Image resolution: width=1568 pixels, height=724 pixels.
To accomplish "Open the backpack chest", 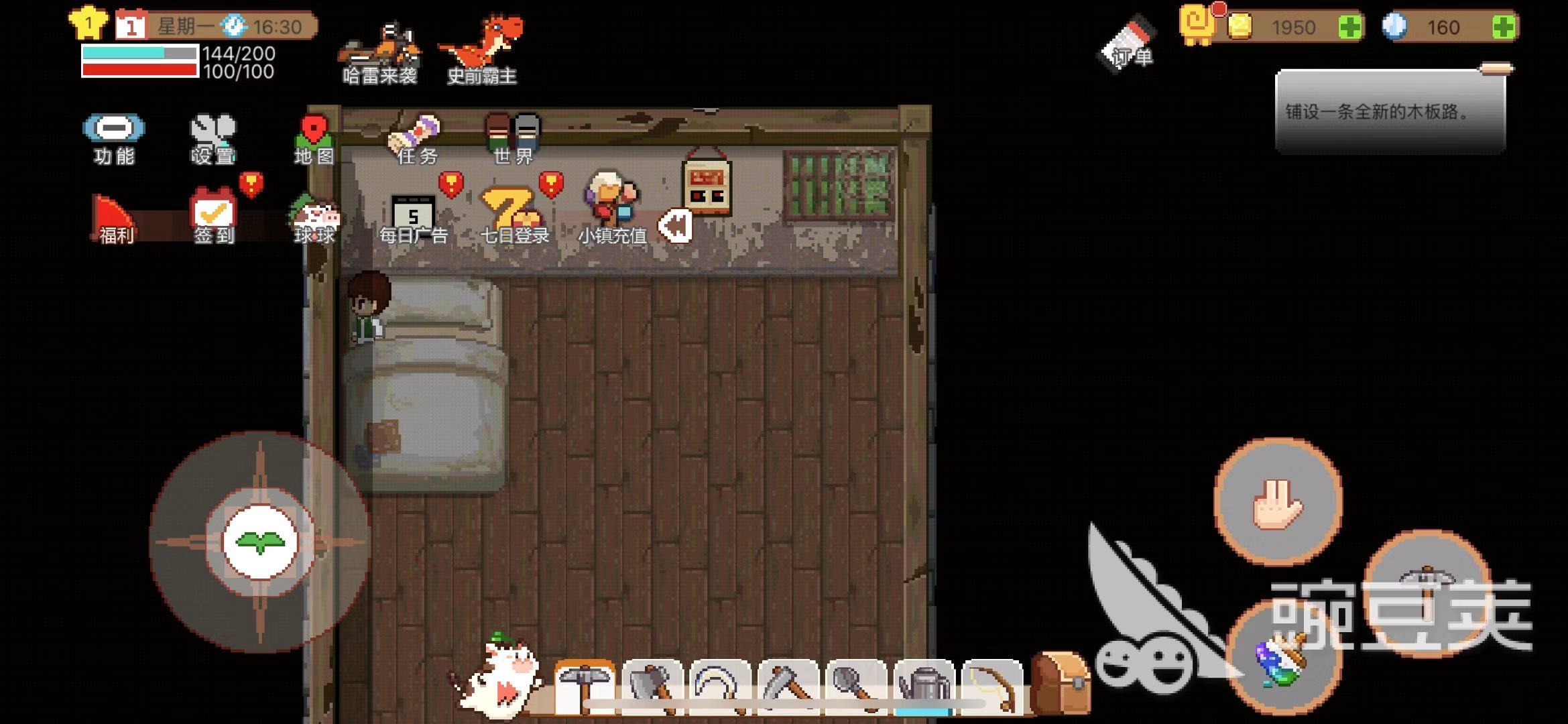I will coord(1061,682).
